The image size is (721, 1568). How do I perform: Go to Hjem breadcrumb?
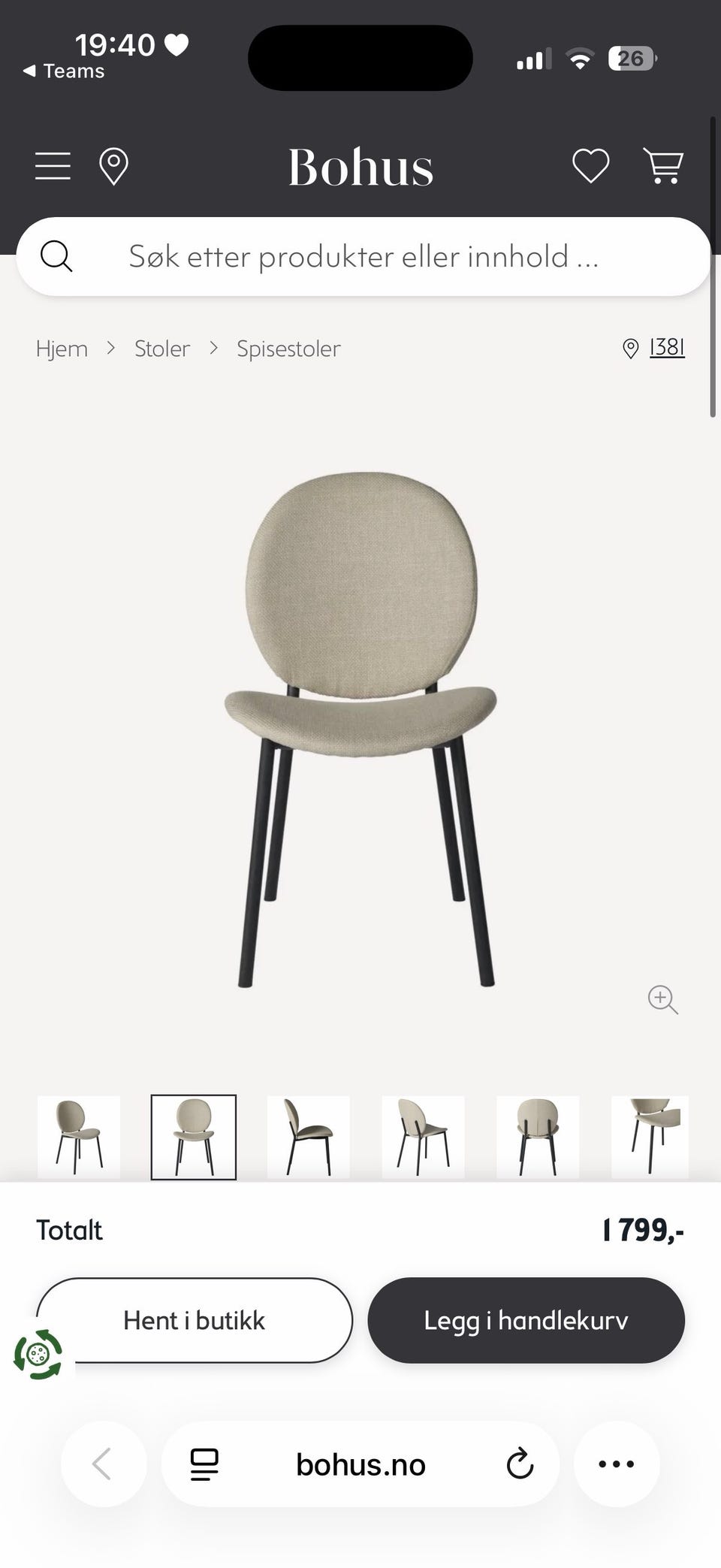coord(62,349)
